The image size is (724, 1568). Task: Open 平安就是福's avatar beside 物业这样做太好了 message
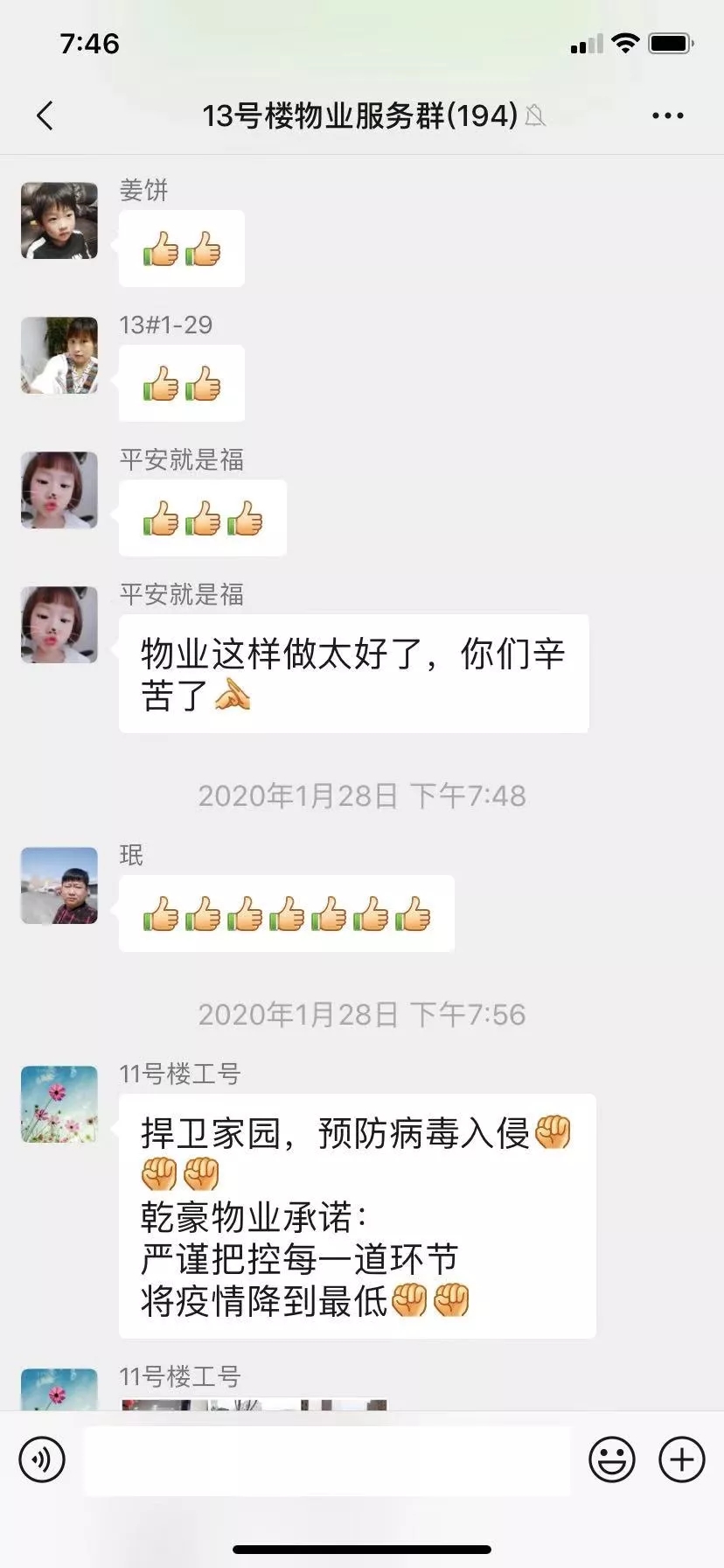coord(59,625)
